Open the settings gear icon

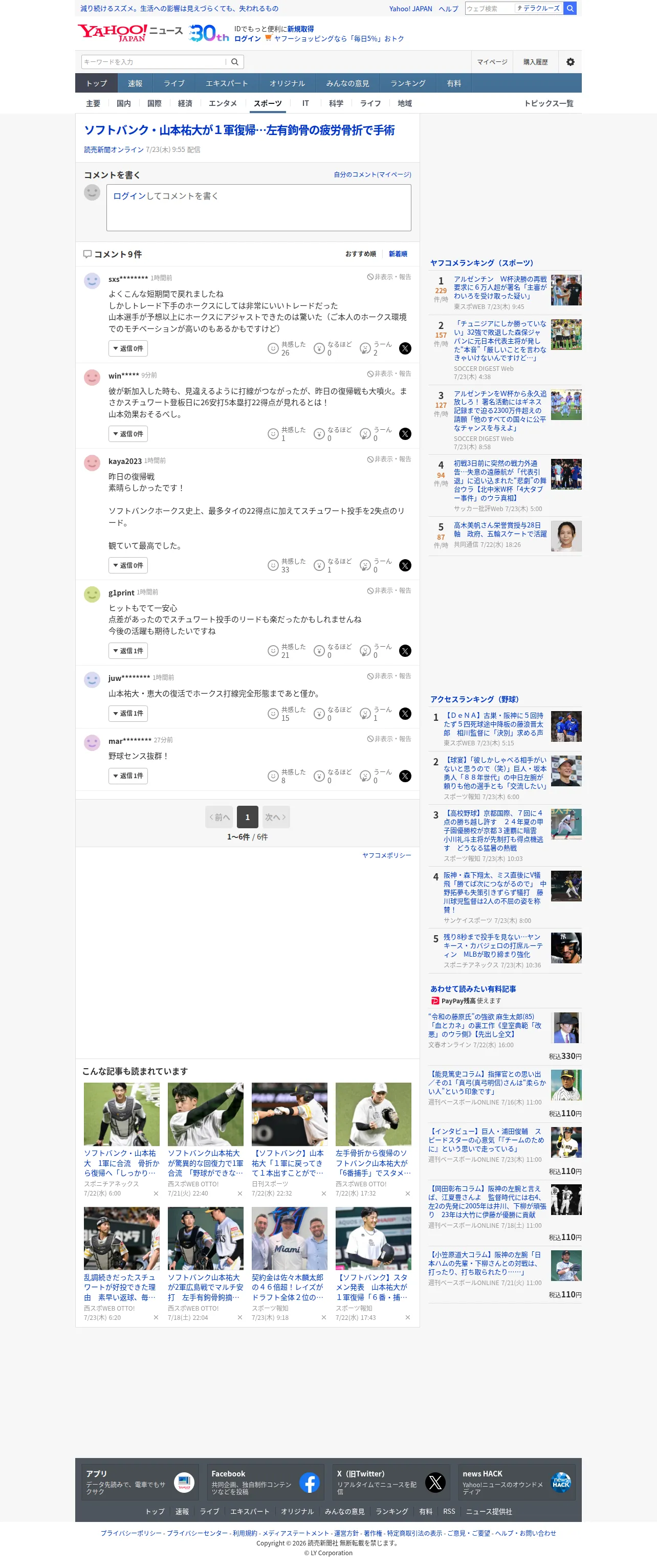[x=570, y=61]
